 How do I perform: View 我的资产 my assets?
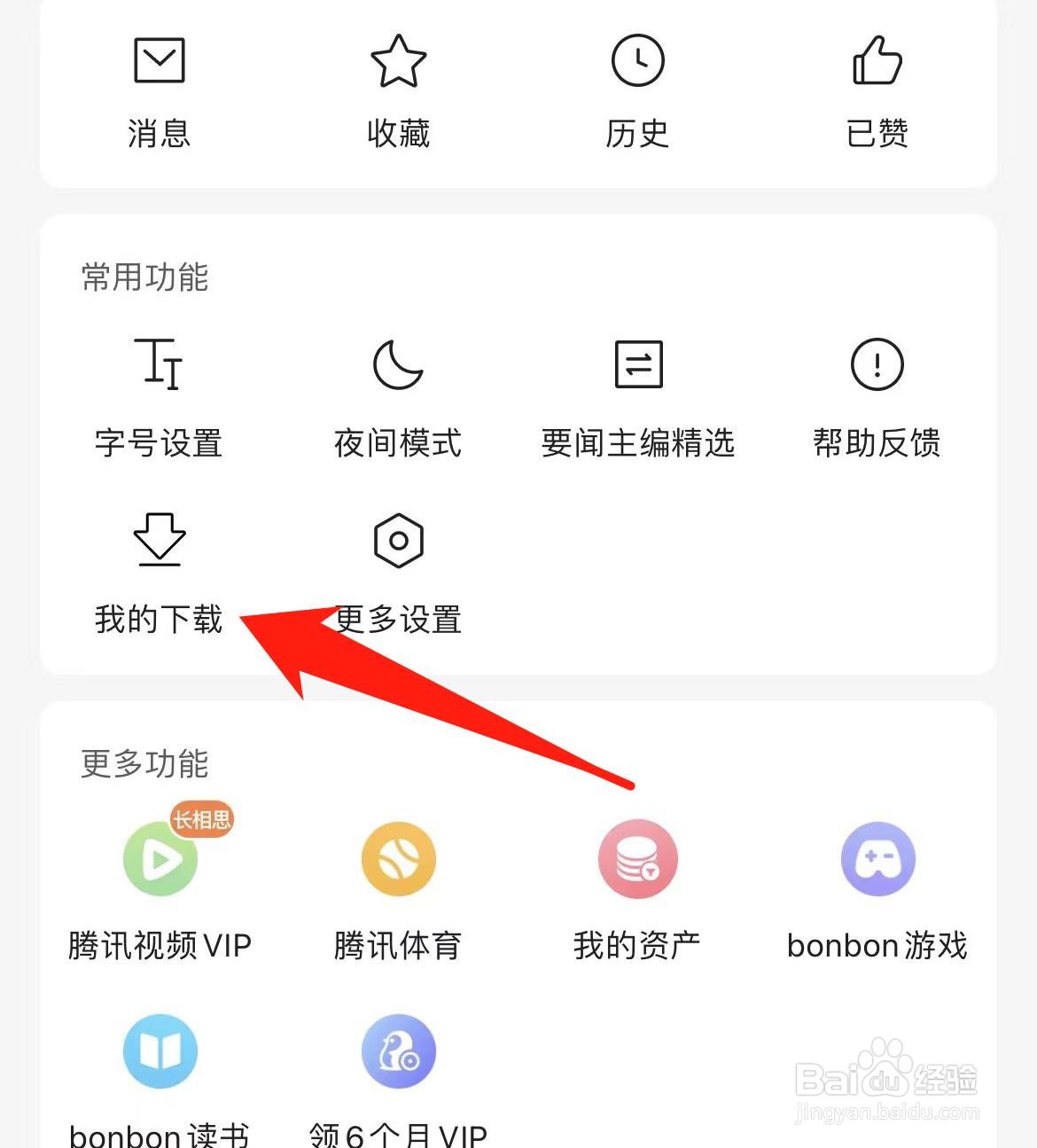coord(637,891)
